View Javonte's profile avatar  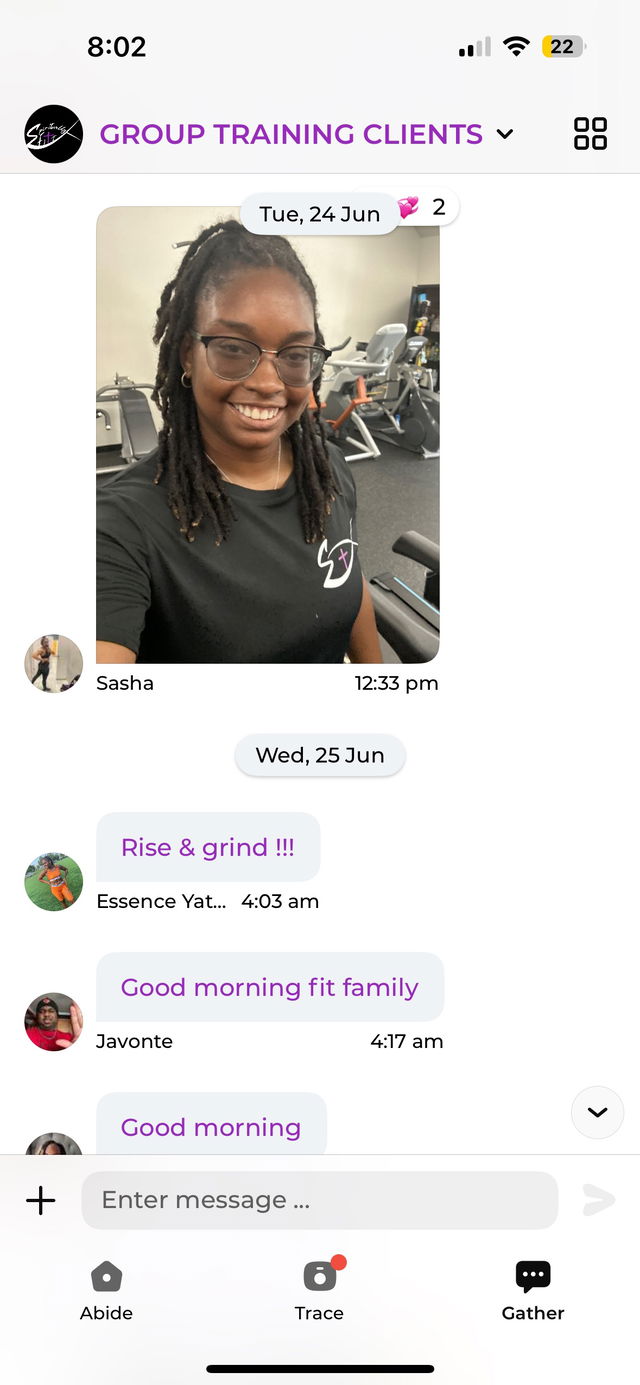[53, 1021]
